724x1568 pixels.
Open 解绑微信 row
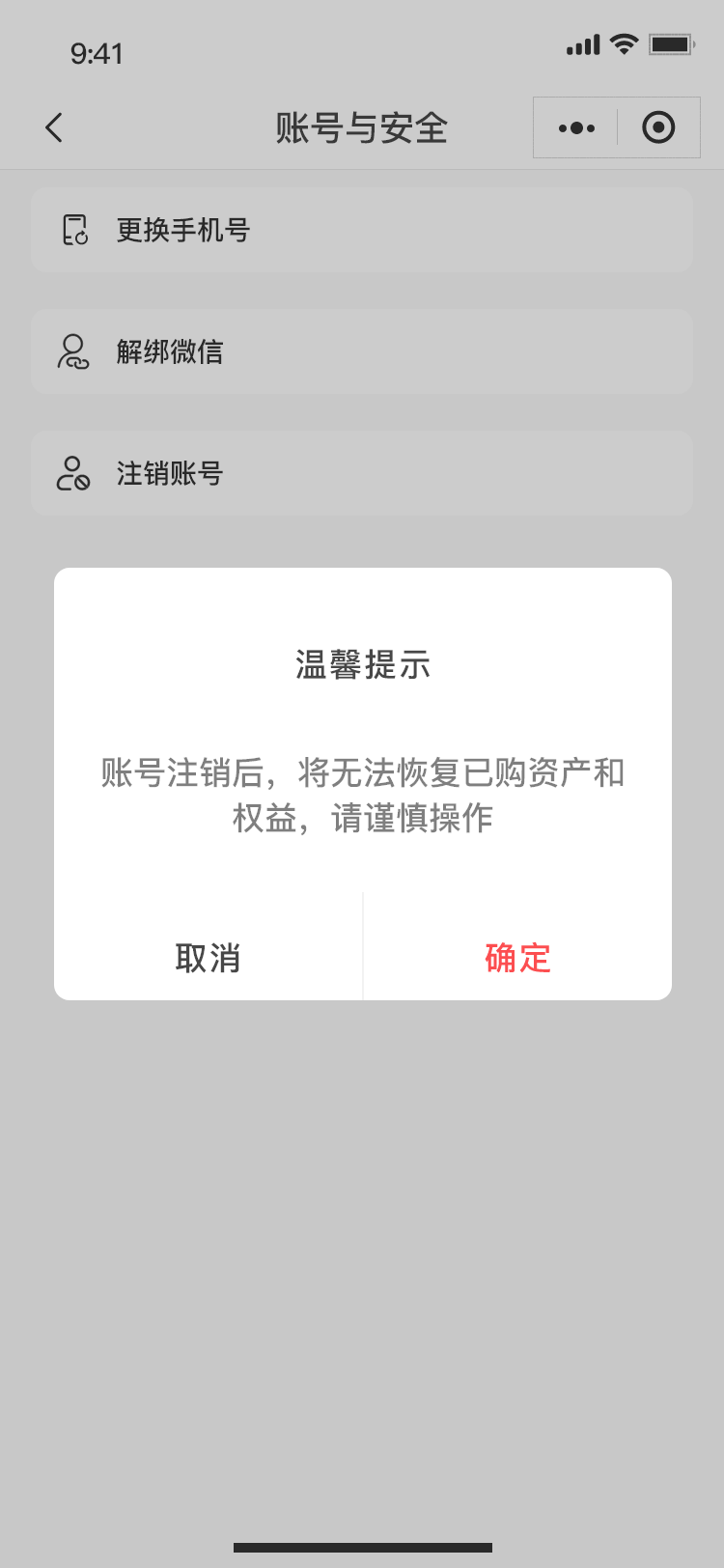(362, 351)
